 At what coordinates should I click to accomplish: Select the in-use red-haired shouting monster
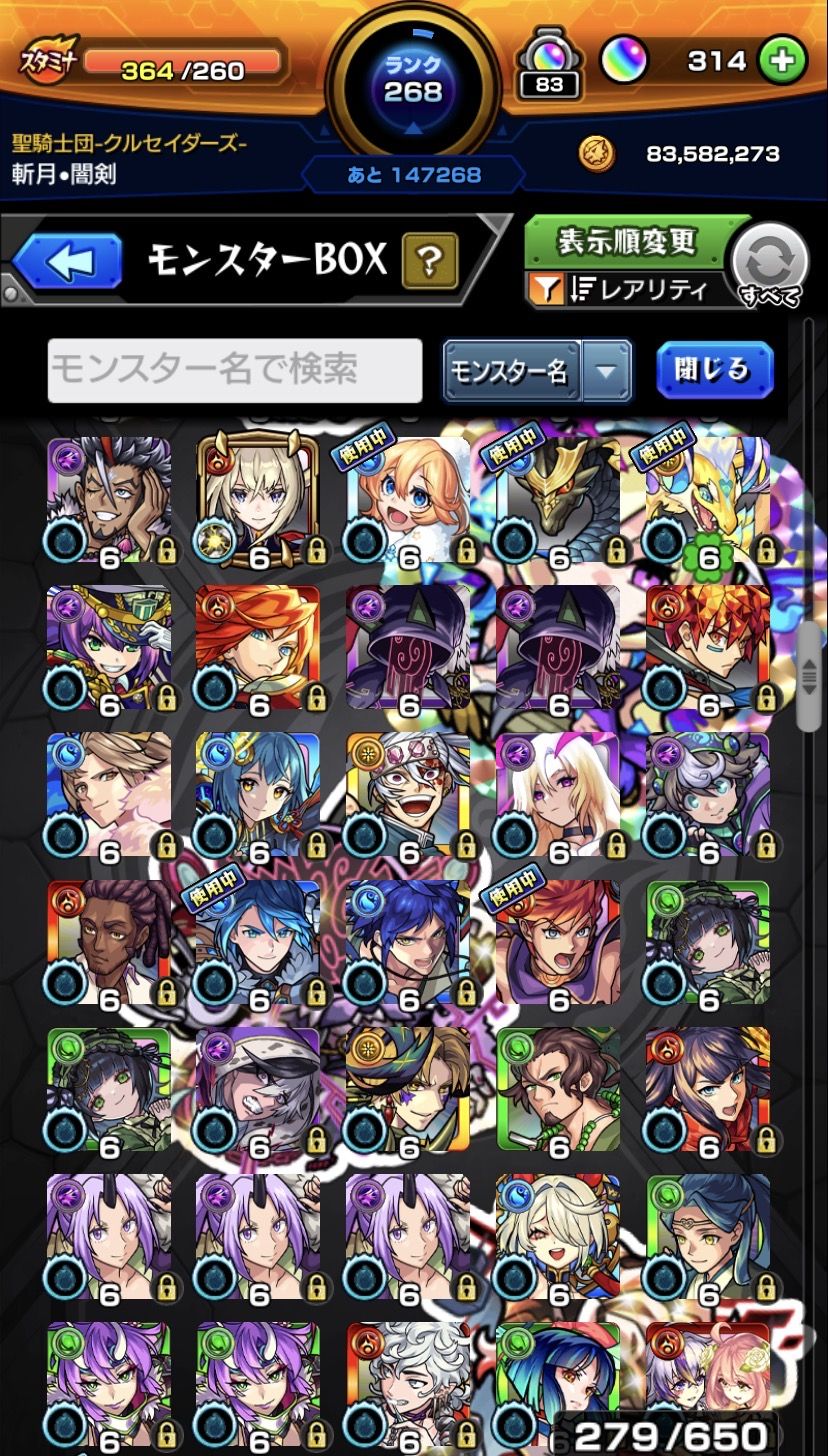tap(558, 942)
